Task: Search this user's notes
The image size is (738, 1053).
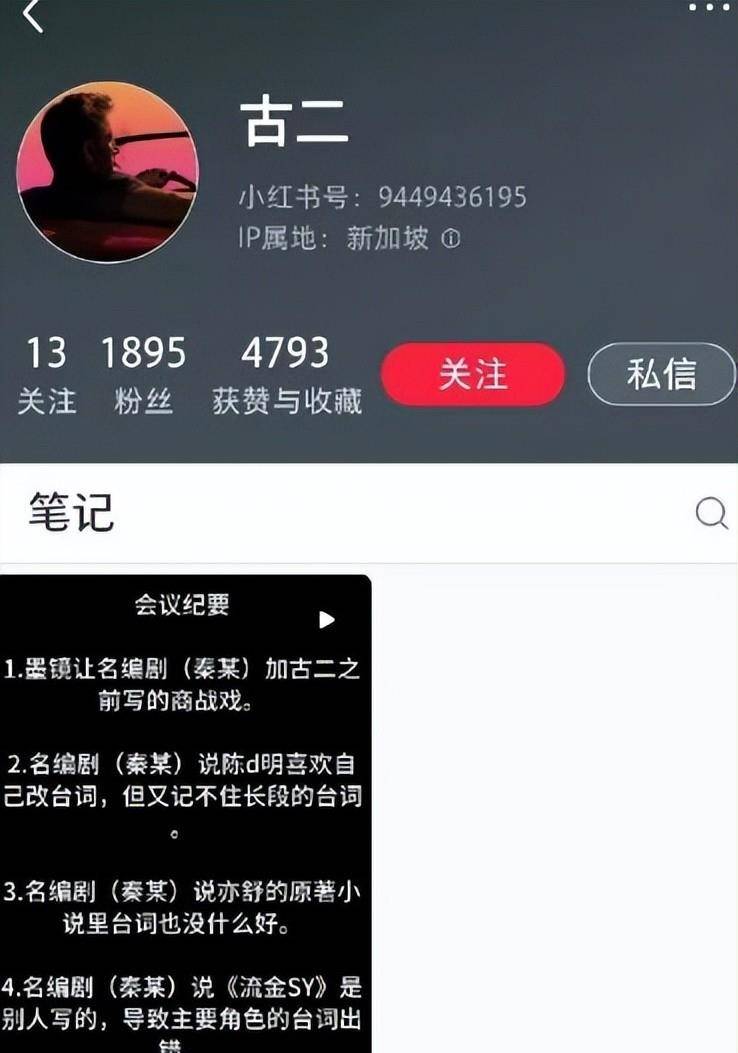Action: pos(711,513)
